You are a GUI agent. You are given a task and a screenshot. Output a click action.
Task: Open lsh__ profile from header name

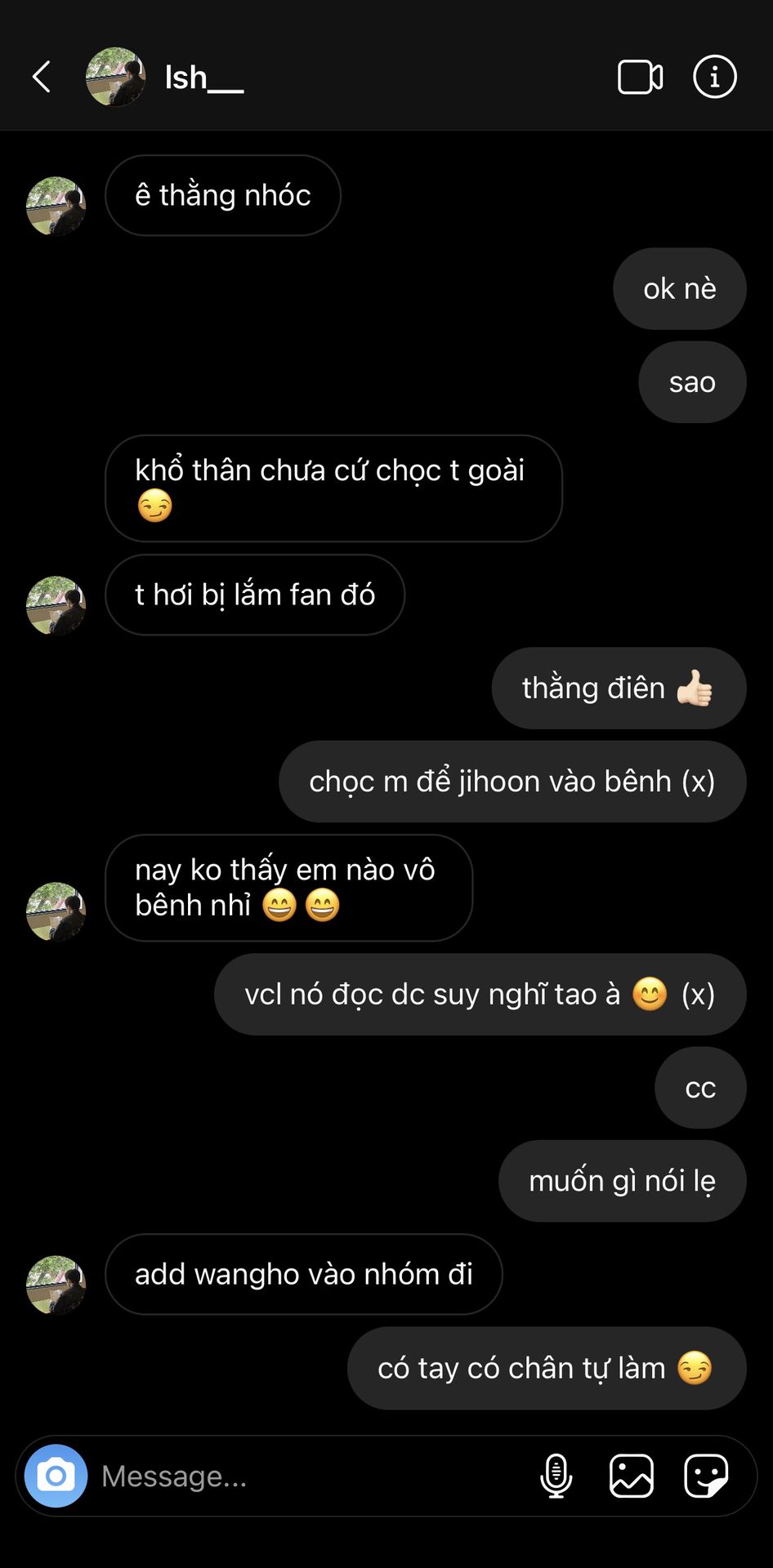203,78
